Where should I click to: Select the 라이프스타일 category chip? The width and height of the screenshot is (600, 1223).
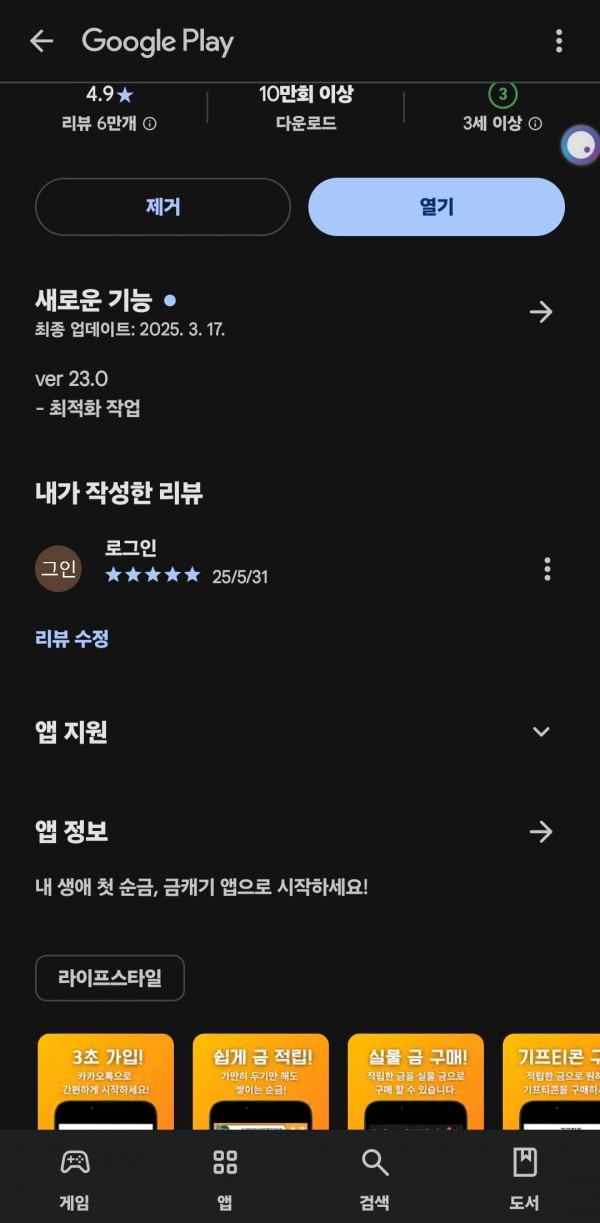click(110, 978)
